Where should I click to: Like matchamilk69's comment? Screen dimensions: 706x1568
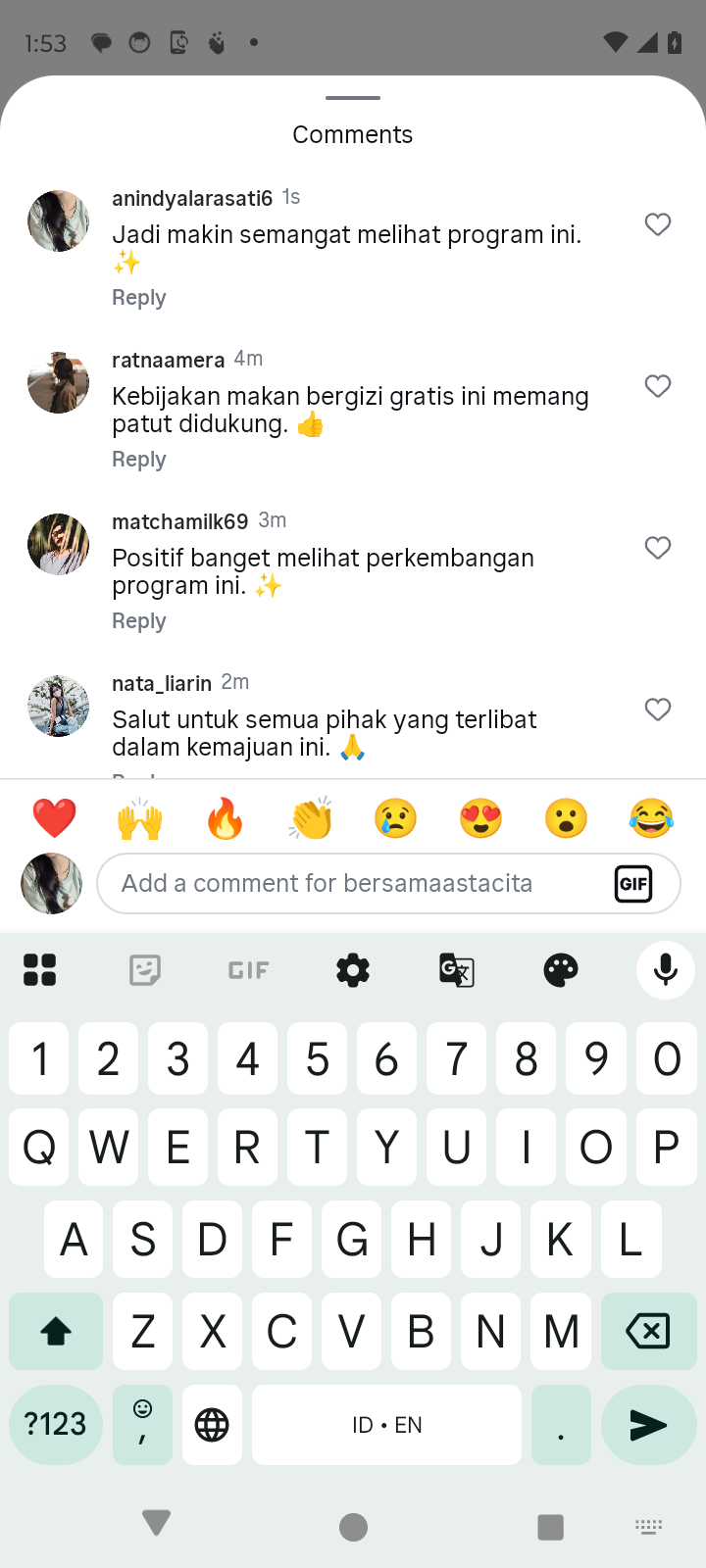click(x=658, y=548)
